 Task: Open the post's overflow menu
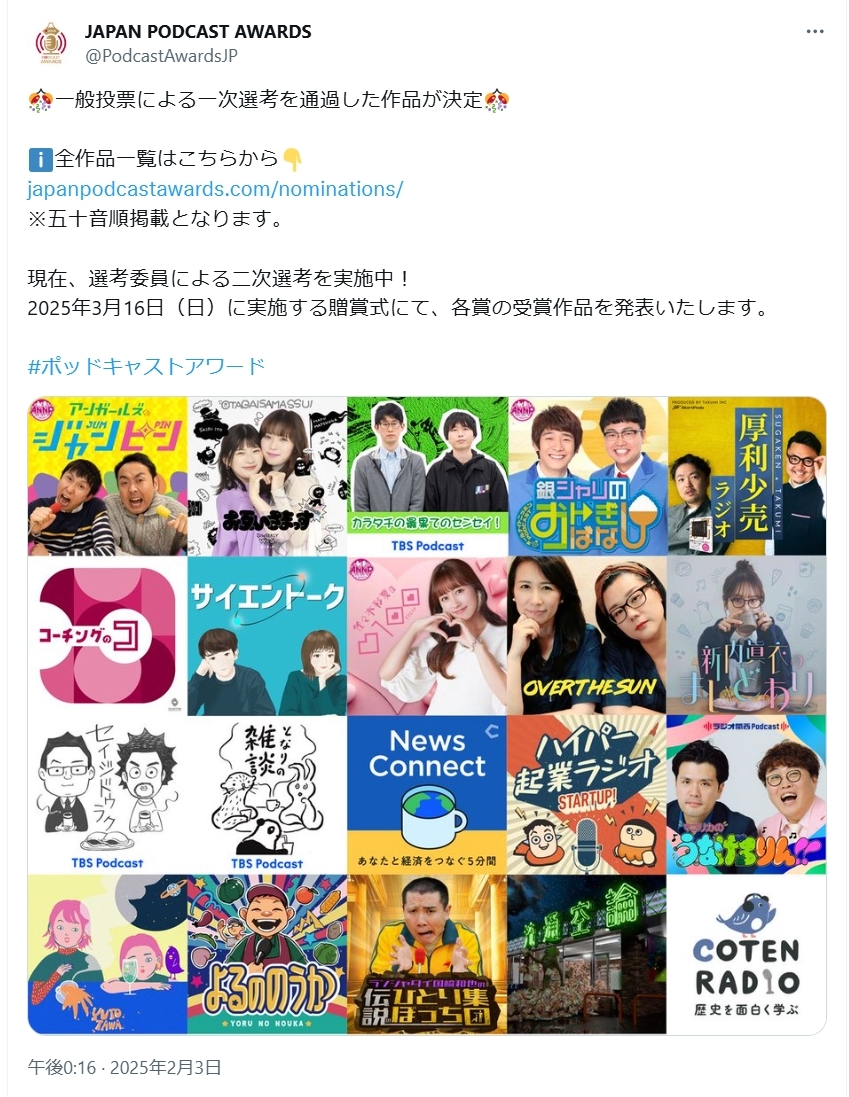tap(816, 32)
